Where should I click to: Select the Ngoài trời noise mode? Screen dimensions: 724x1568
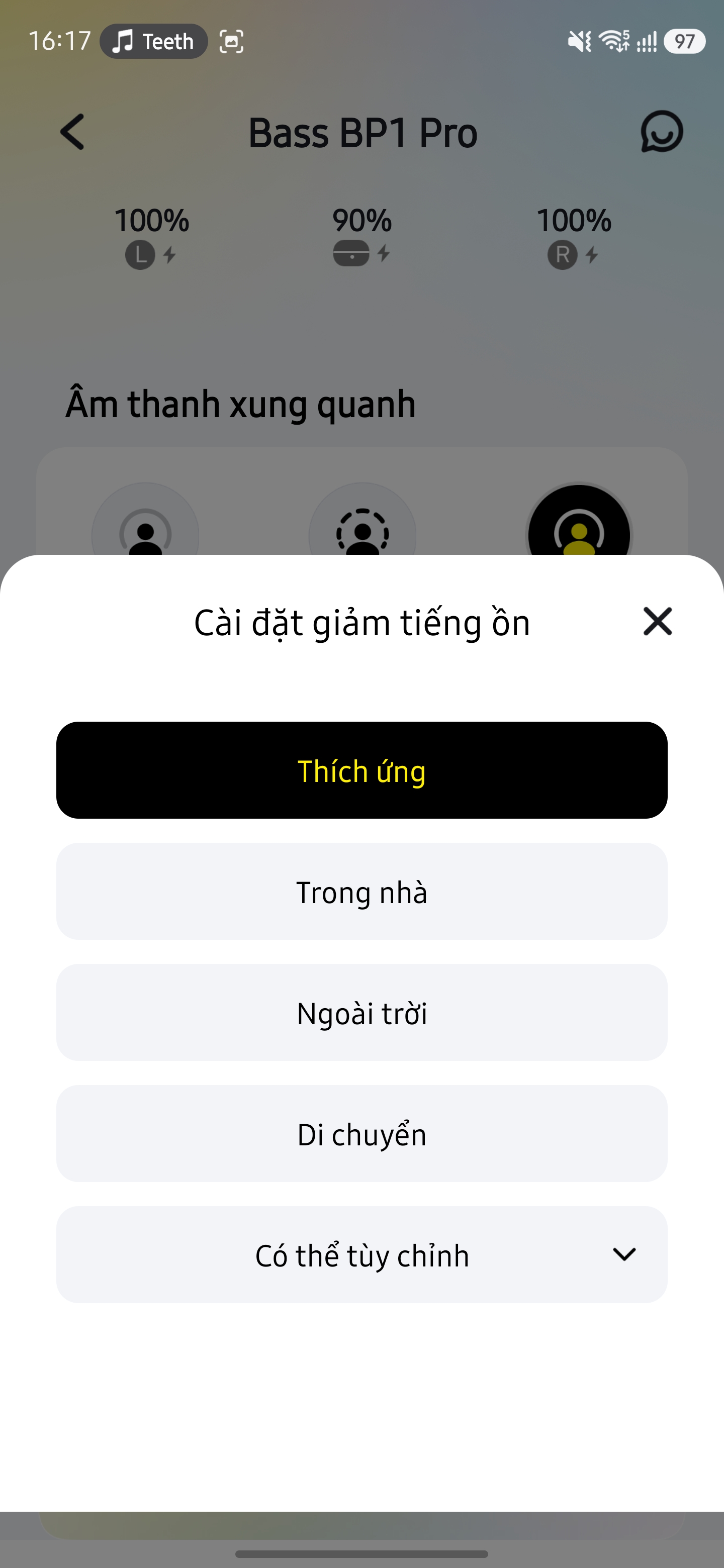(361, 1012)
